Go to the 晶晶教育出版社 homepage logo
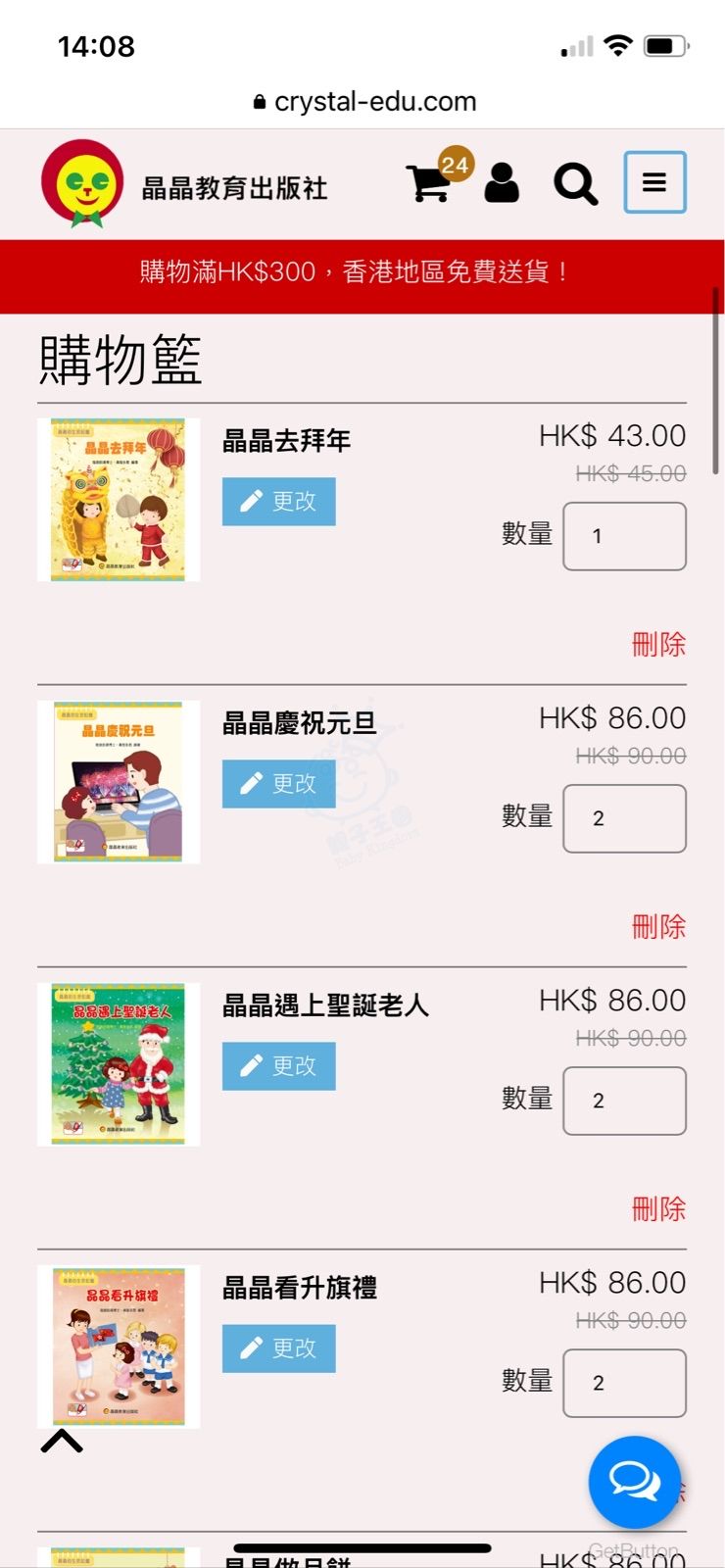The image size is (725, 1568). (x=184, y=184)
